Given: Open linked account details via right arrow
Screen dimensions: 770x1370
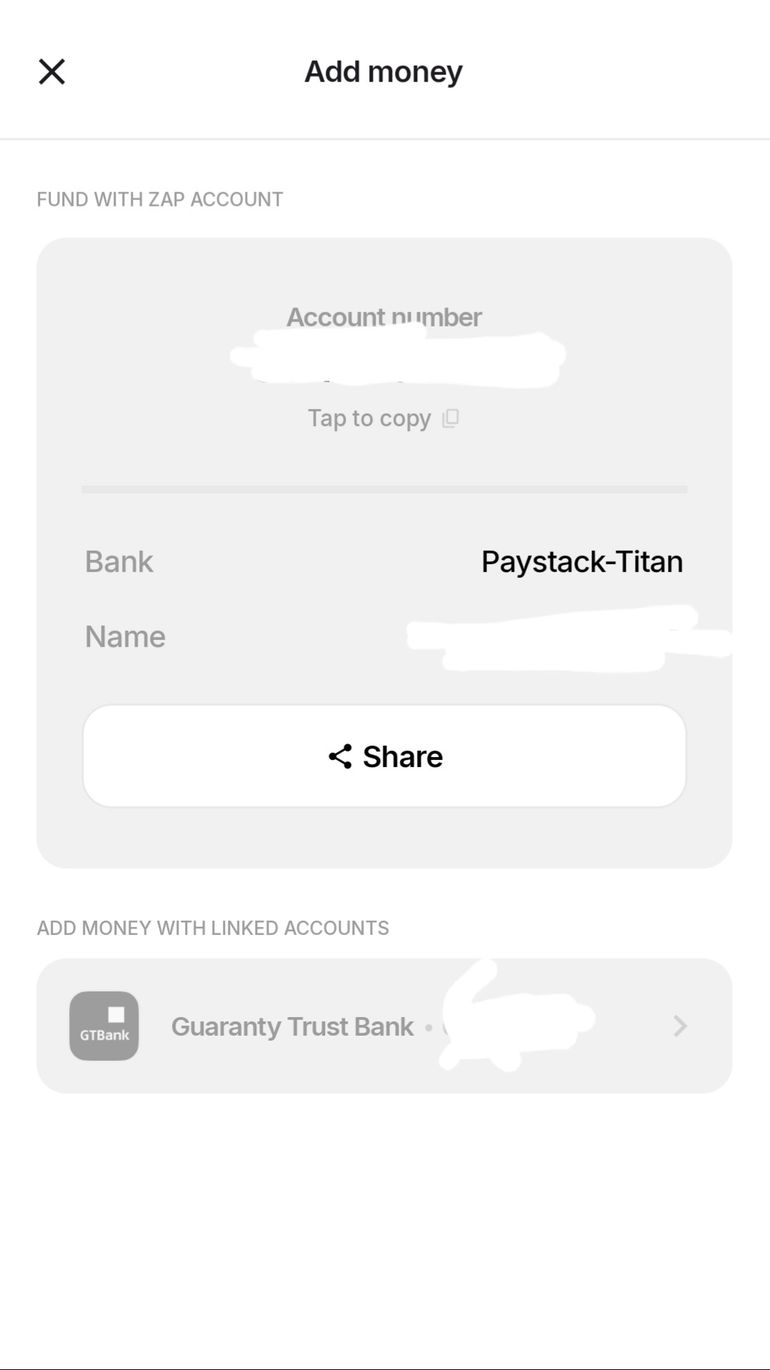Looking at the screenshot, I should click(x=680, y=1025).
